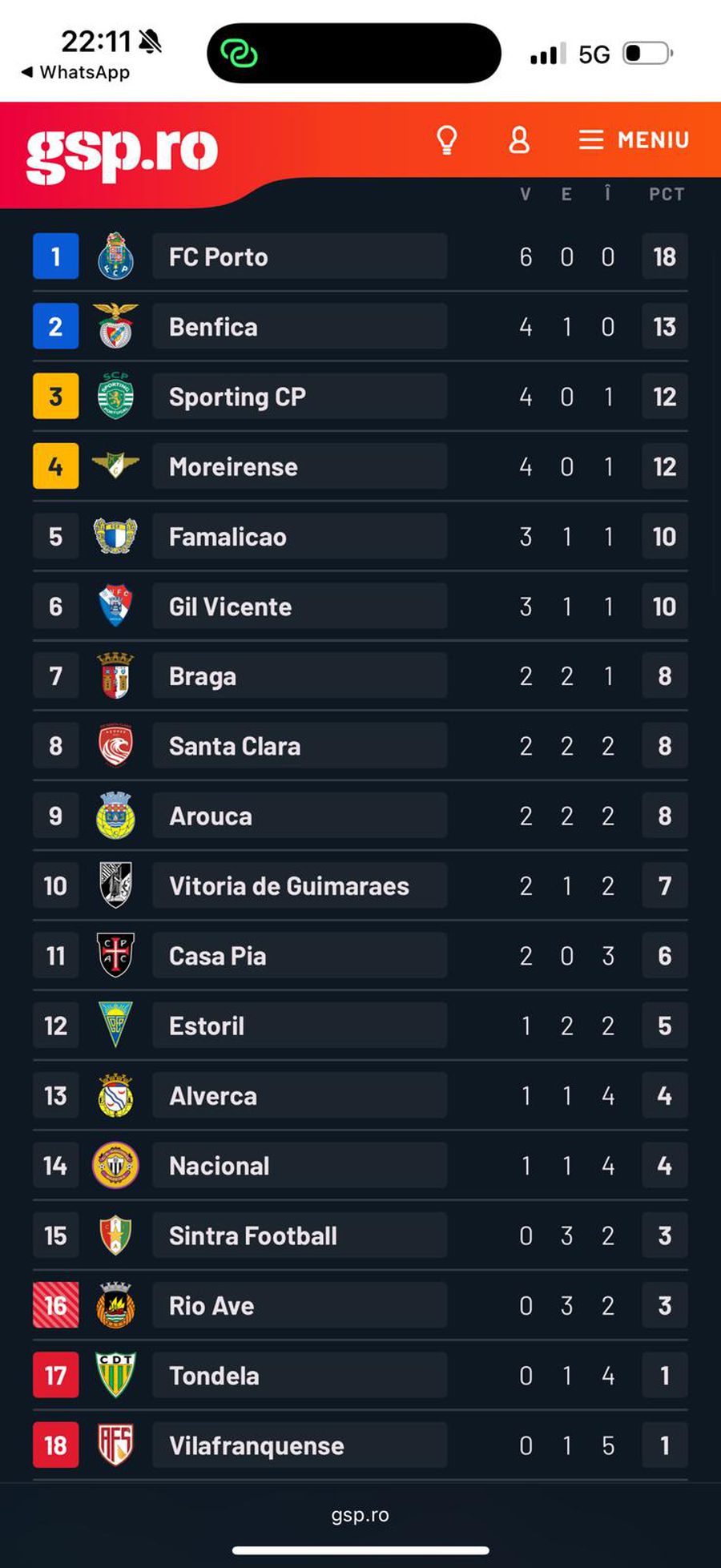View Sintra Football team details
The image size is (721, 1568).
(x=360, y=1235)
